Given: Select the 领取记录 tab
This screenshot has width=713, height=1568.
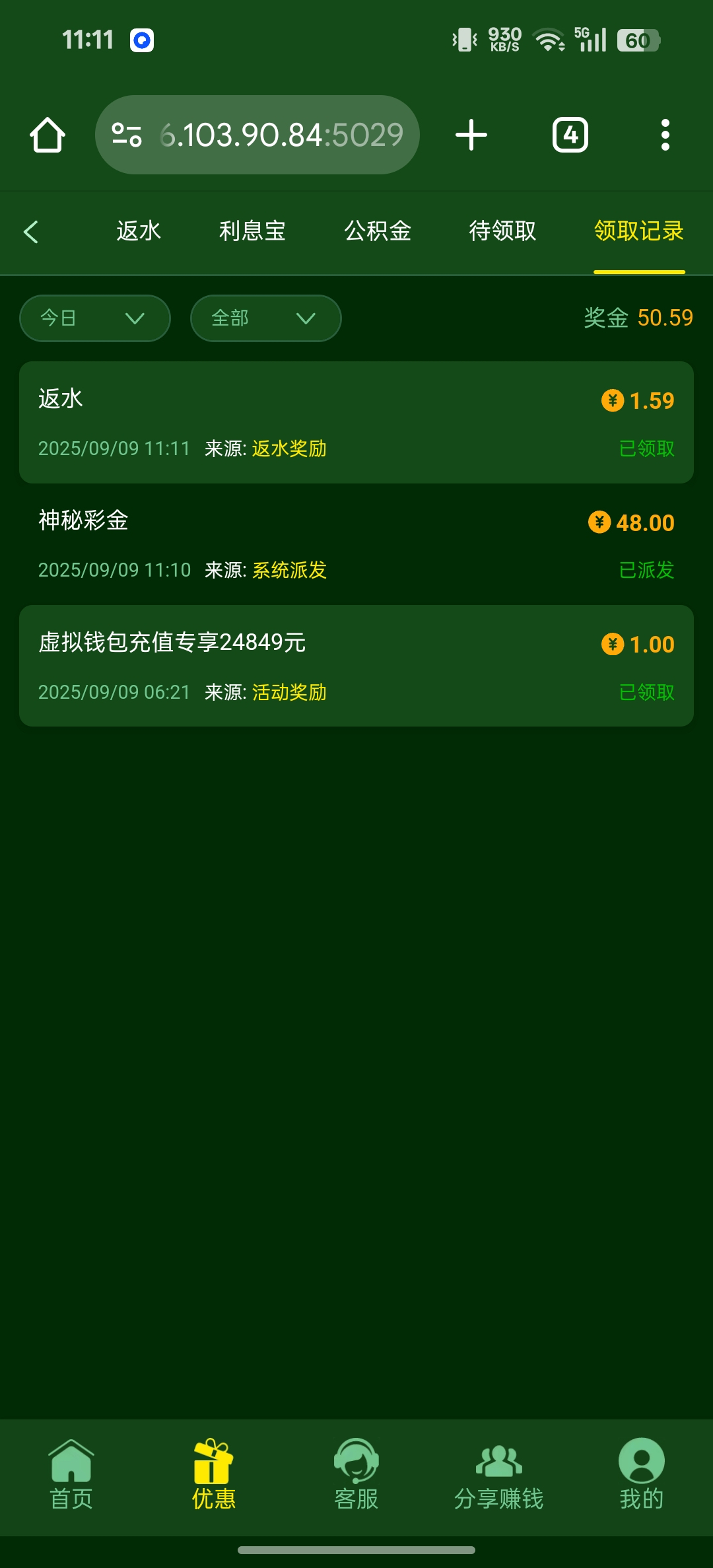Looking at the screenshot, I should [638, 231].
